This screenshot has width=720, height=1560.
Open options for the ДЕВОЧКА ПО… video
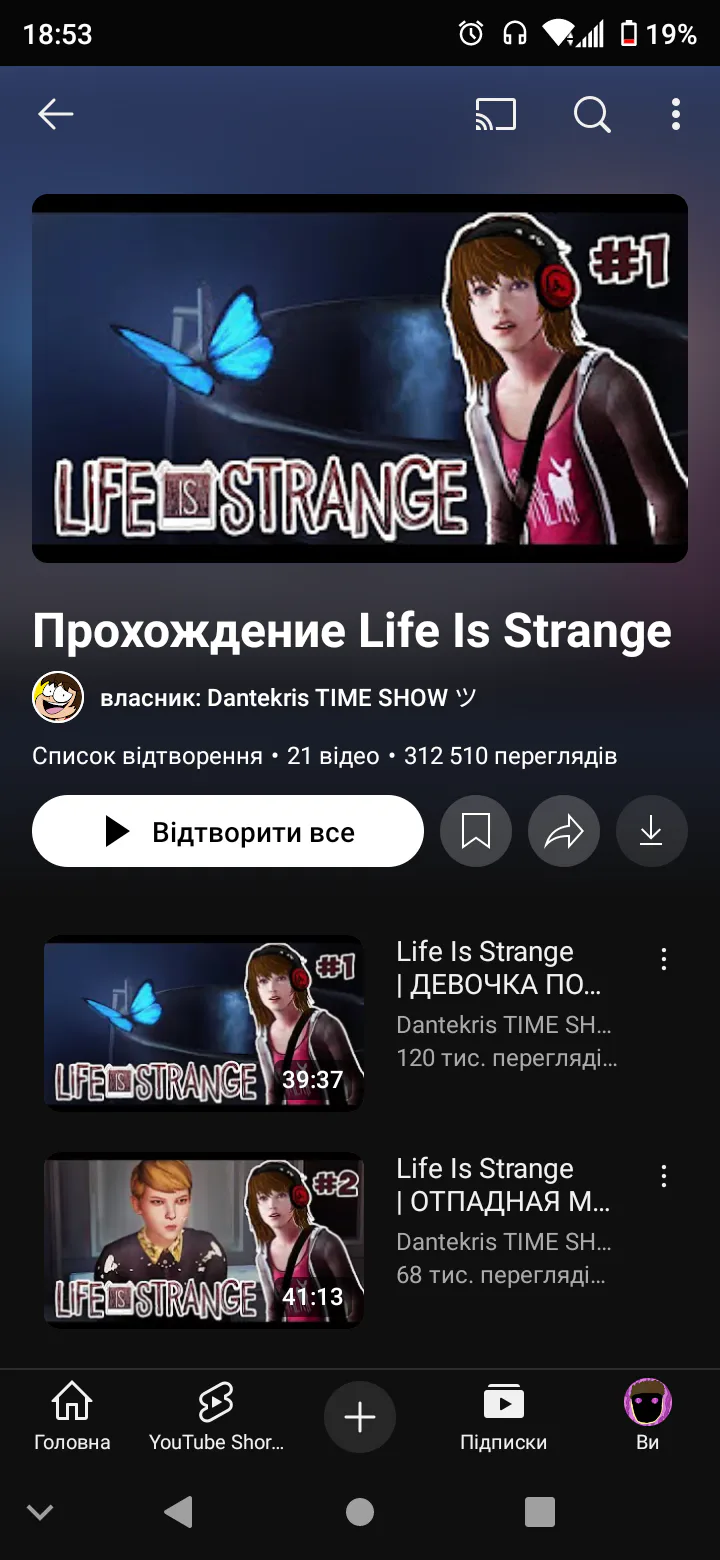click(x=663, y=960)
